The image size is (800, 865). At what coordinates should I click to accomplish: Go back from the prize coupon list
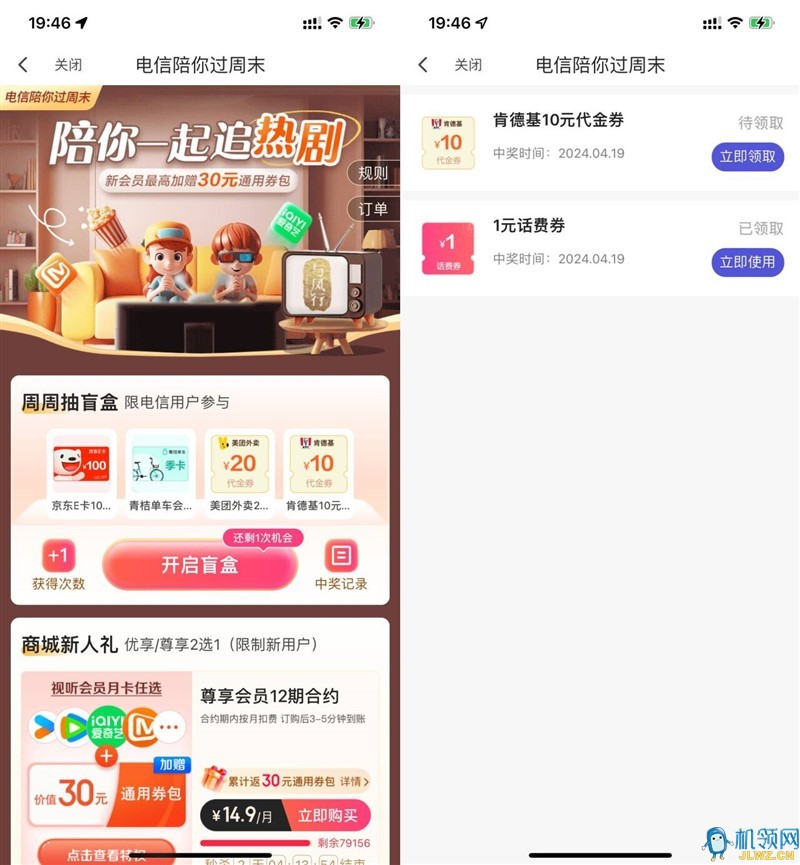point(423,65)
